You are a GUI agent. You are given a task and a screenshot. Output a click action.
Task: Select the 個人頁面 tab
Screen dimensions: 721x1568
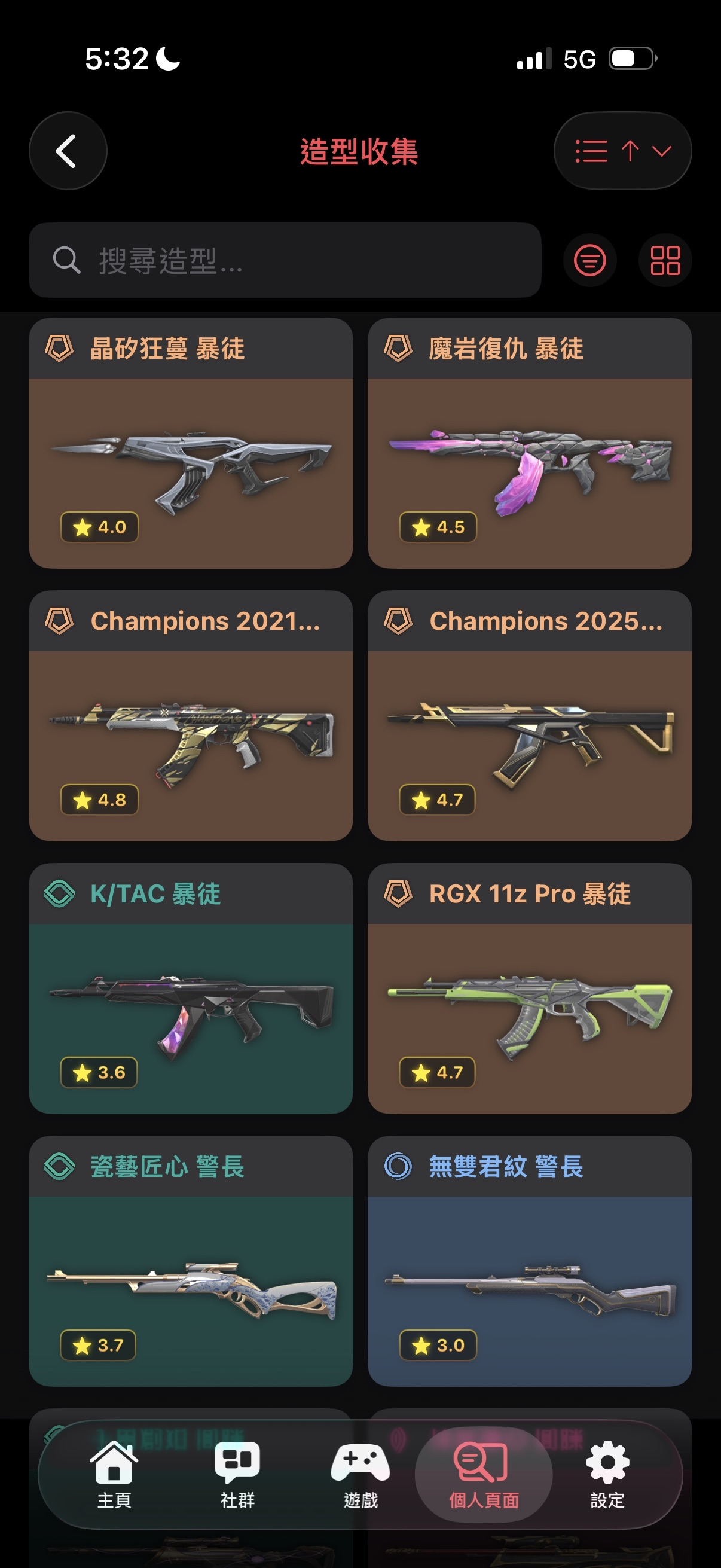pos(484,1474)
